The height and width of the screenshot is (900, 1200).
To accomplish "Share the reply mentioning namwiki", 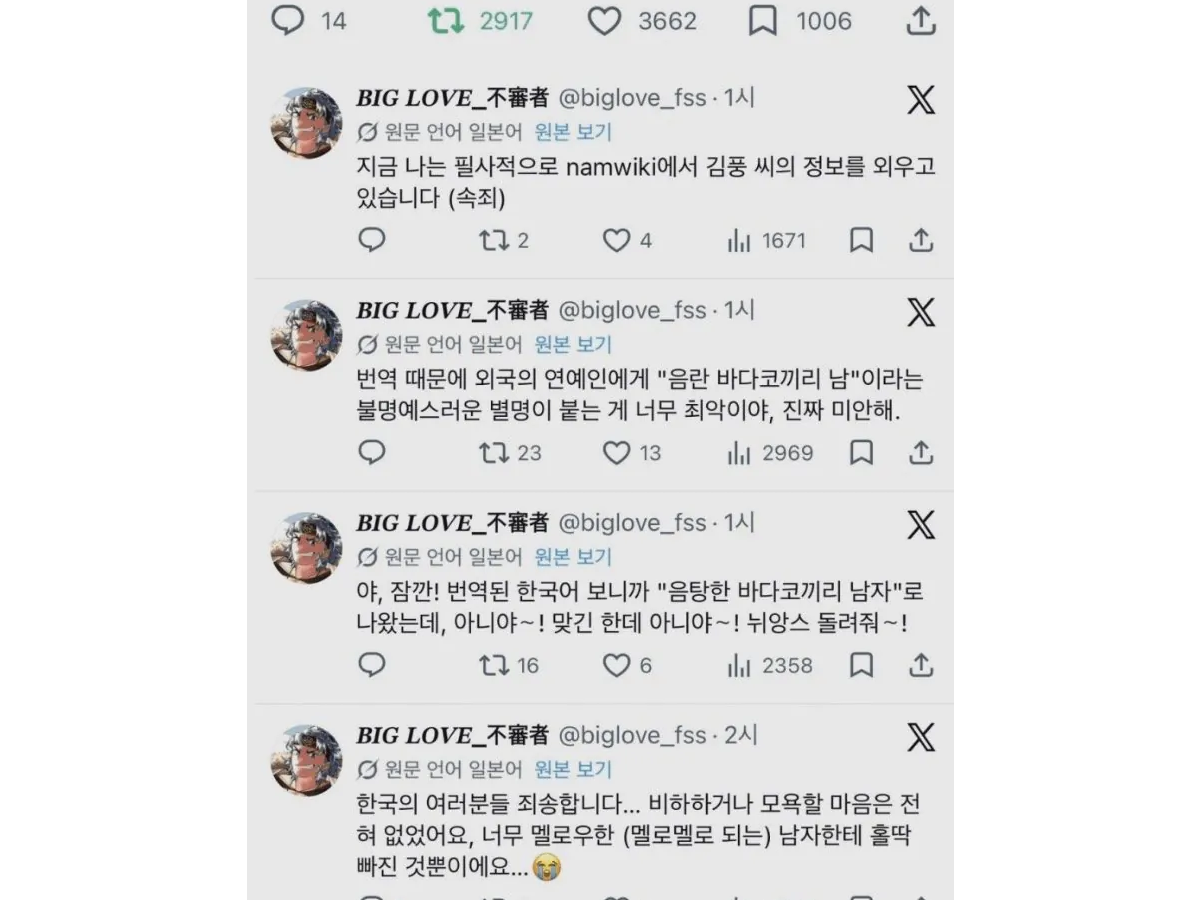I will 921,241.
